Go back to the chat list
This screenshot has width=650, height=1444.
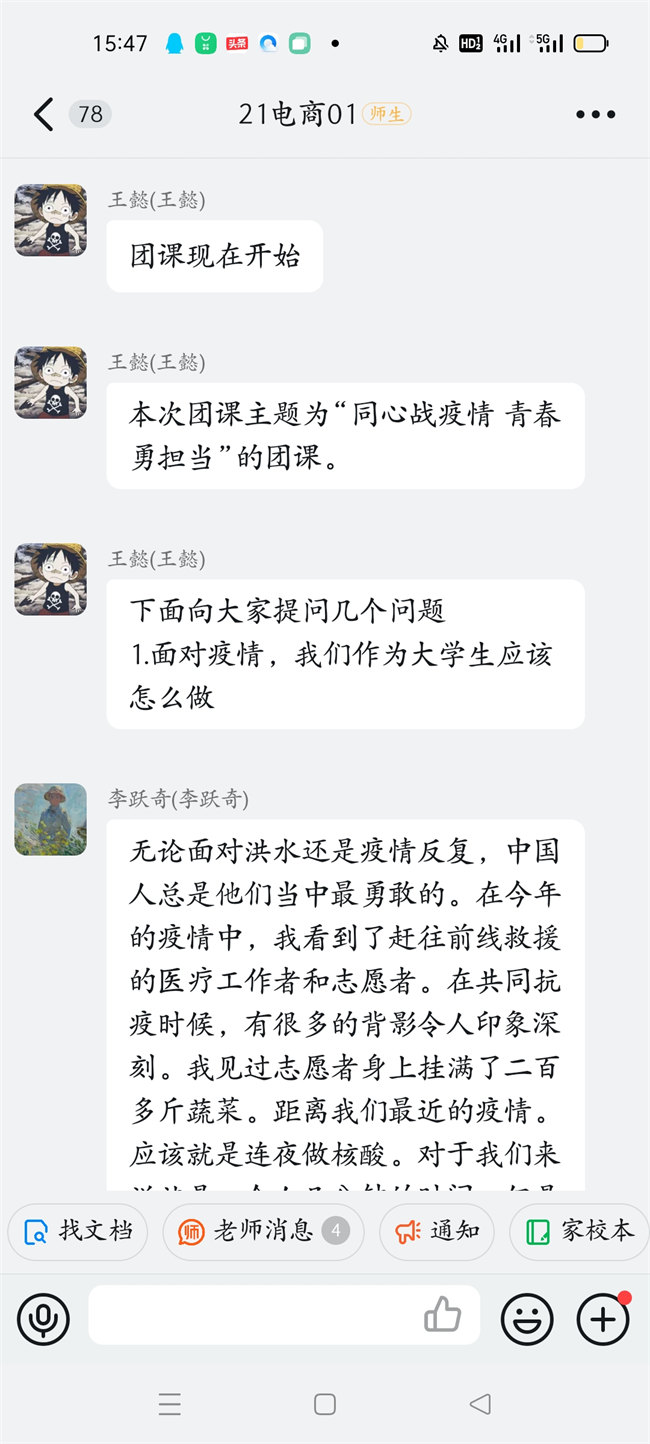click(x=43, y=114)
